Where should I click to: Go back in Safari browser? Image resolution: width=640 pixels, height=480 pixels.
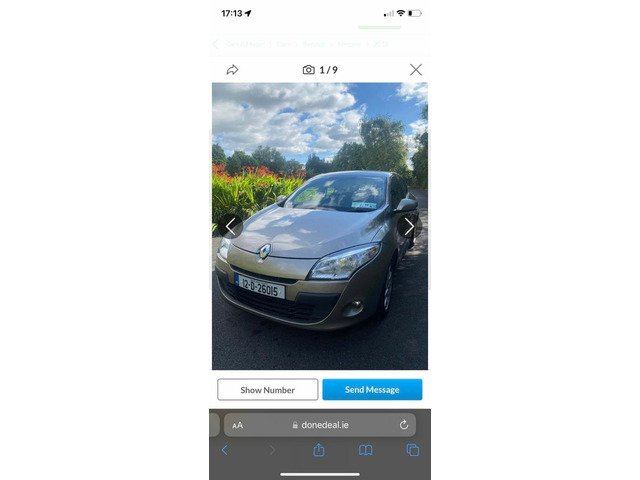point(224,451)
